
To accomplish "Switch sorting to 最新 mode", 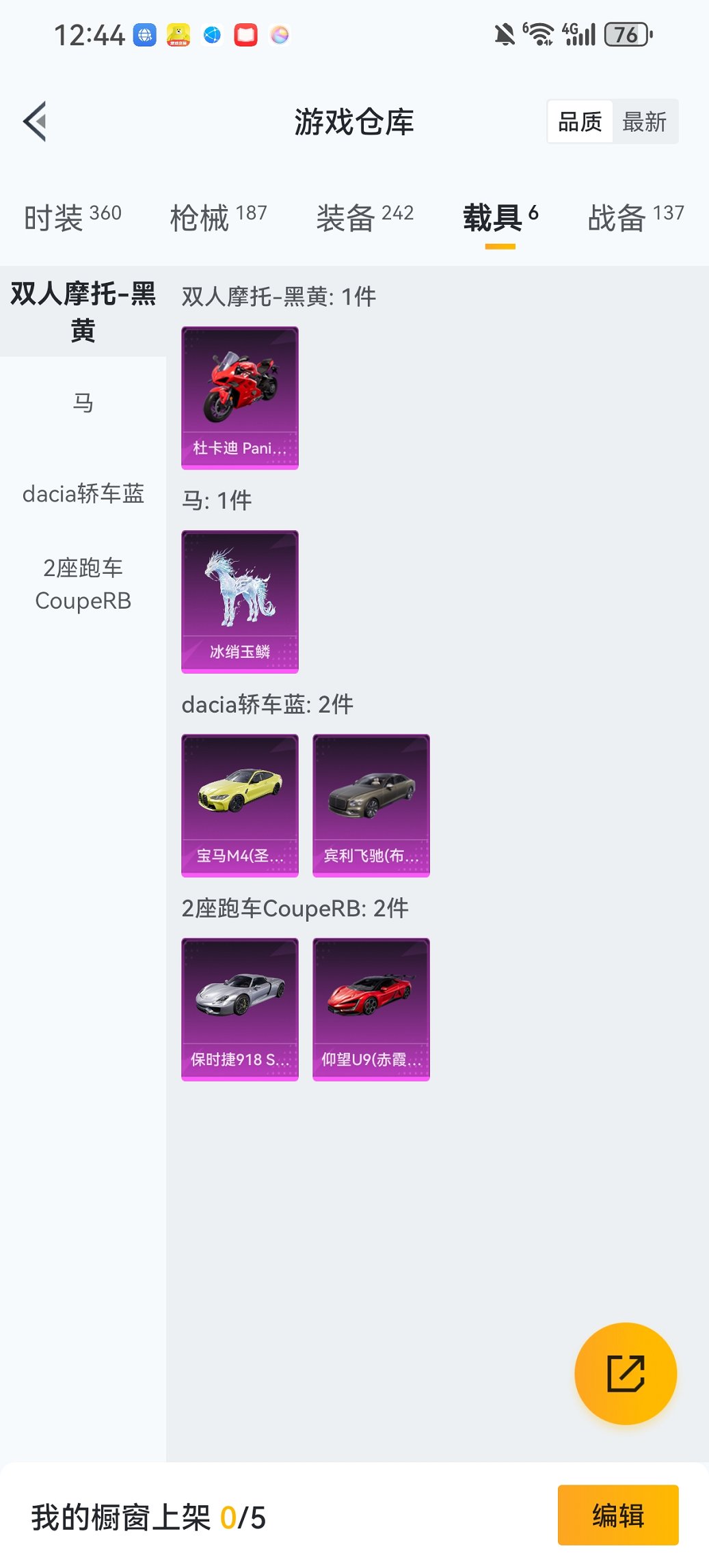I will [x=645, y=121].
